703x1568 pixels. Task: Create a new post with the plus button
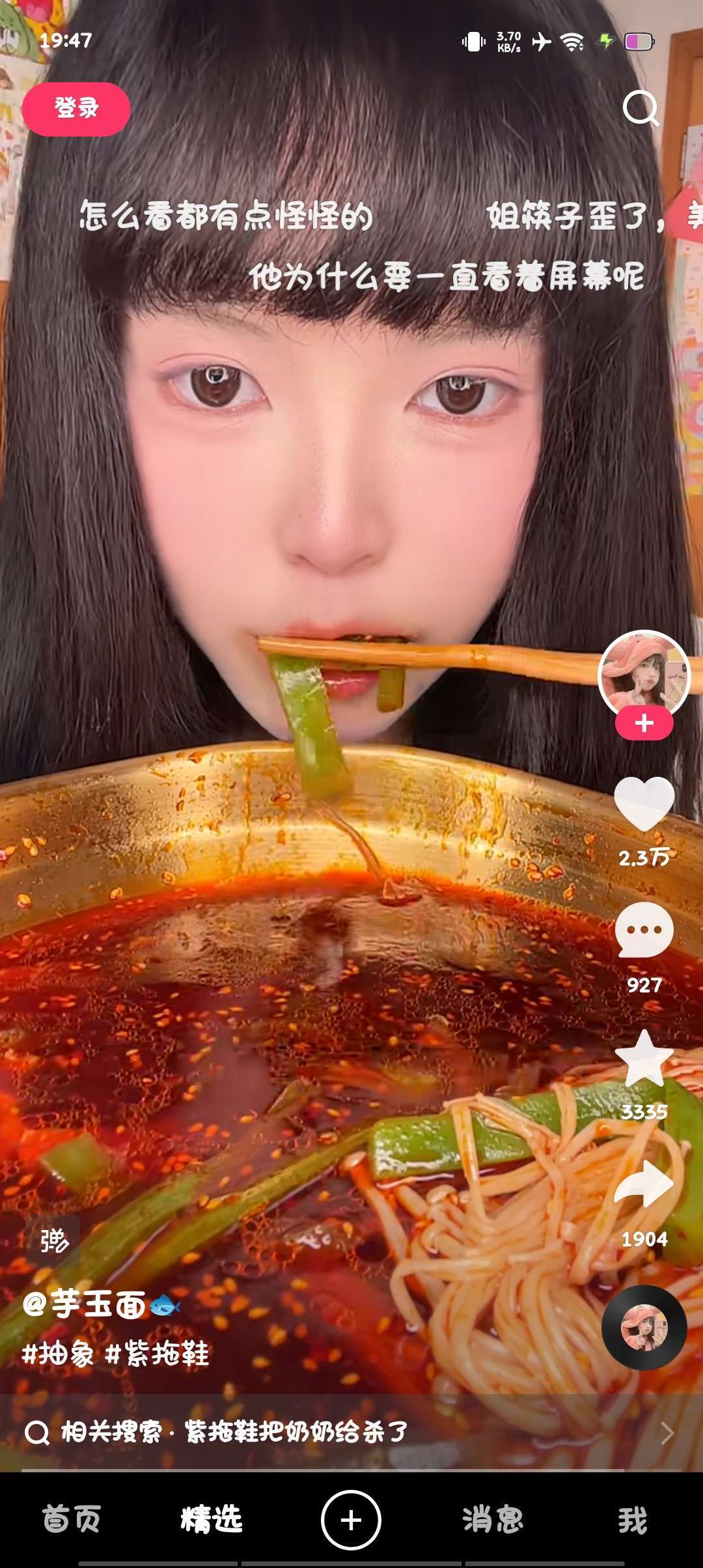tap(351, 1520)
